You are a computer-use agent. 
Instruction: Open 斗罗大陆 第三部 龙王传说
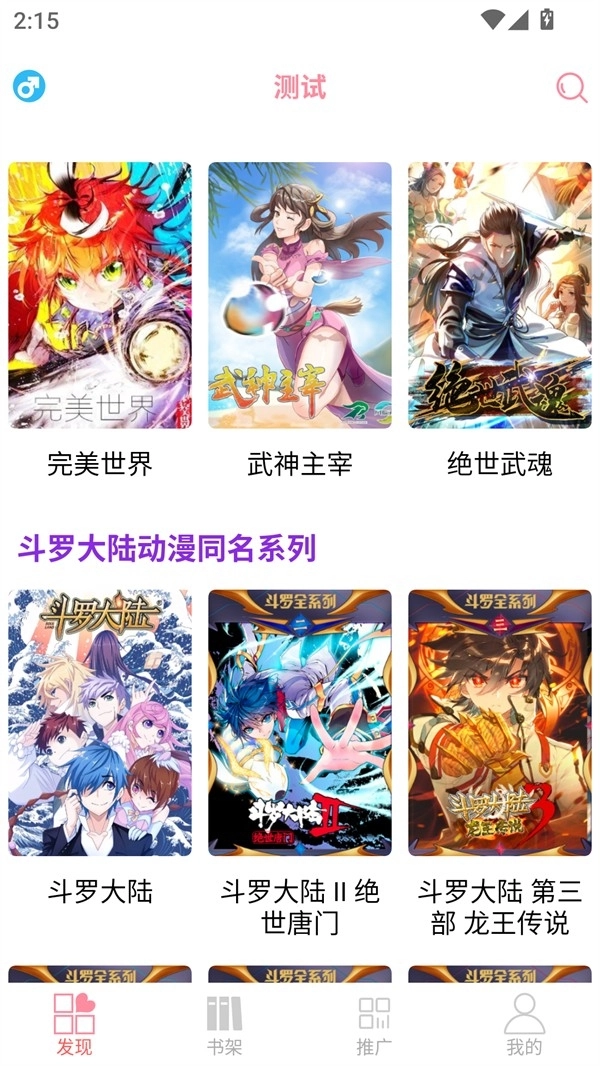click(500, 723)
